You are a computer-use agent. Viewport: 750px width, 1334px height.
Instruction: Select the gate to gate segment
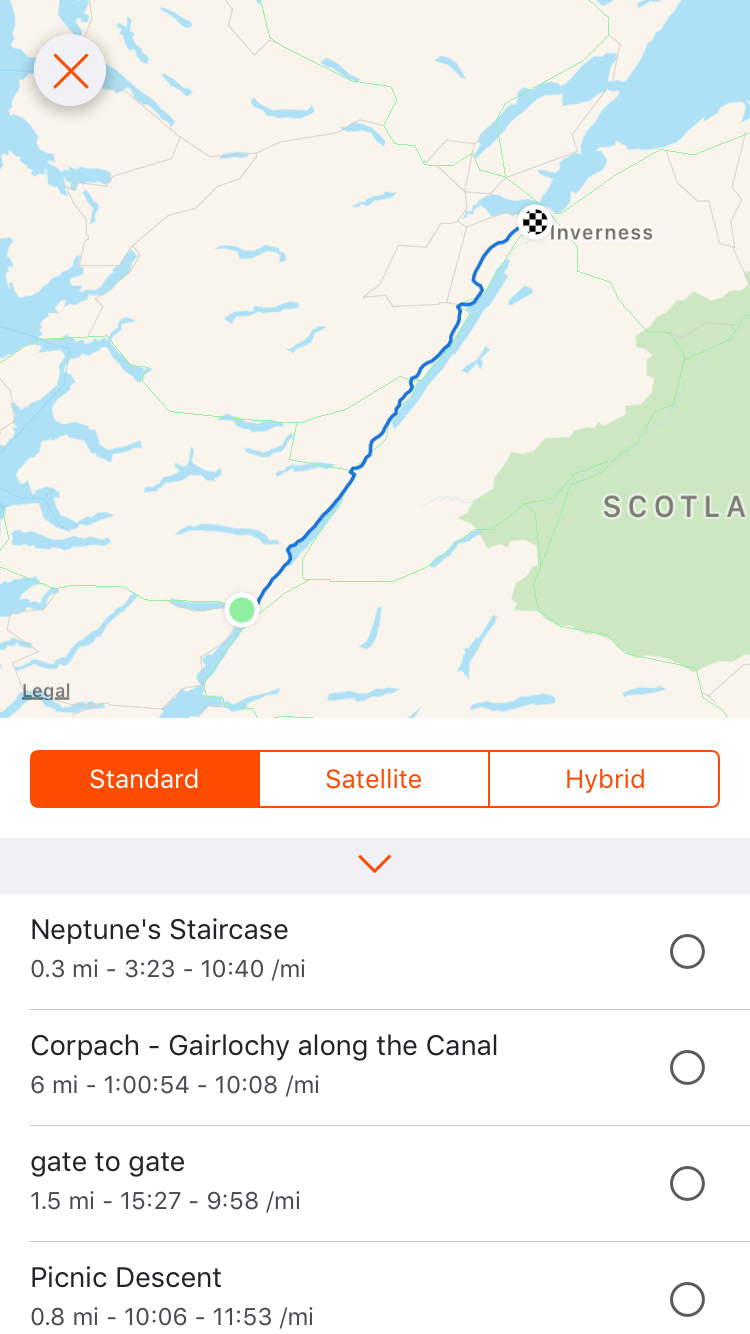[x=687, y=1183]
